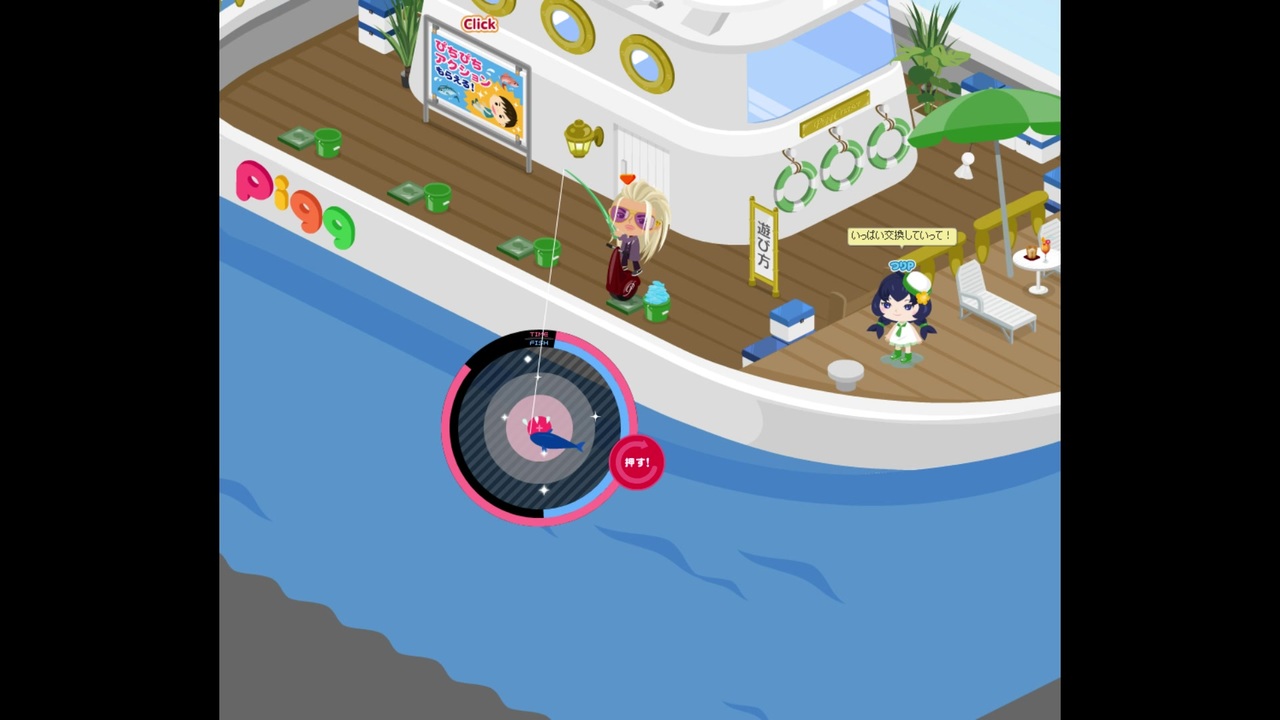Open the 遊び方 how-to-play sign
The width and height of the screenshot is (1280, 720).
pyautogui.click(x=763, y=246)
